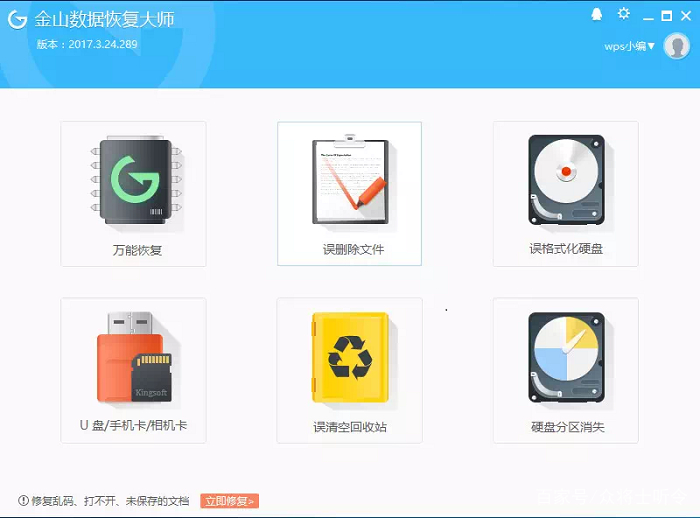Open 误格式化硬盘 recovery

565,194
